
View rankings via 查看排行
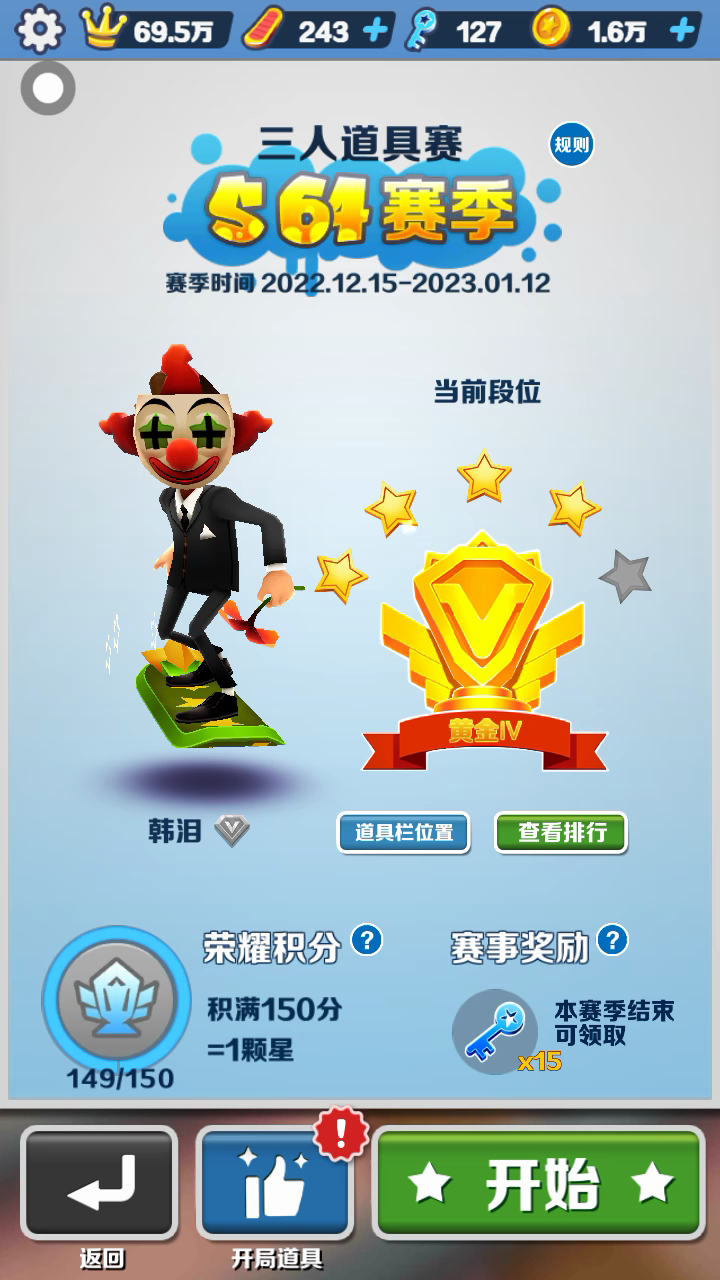tap(561, 832)
